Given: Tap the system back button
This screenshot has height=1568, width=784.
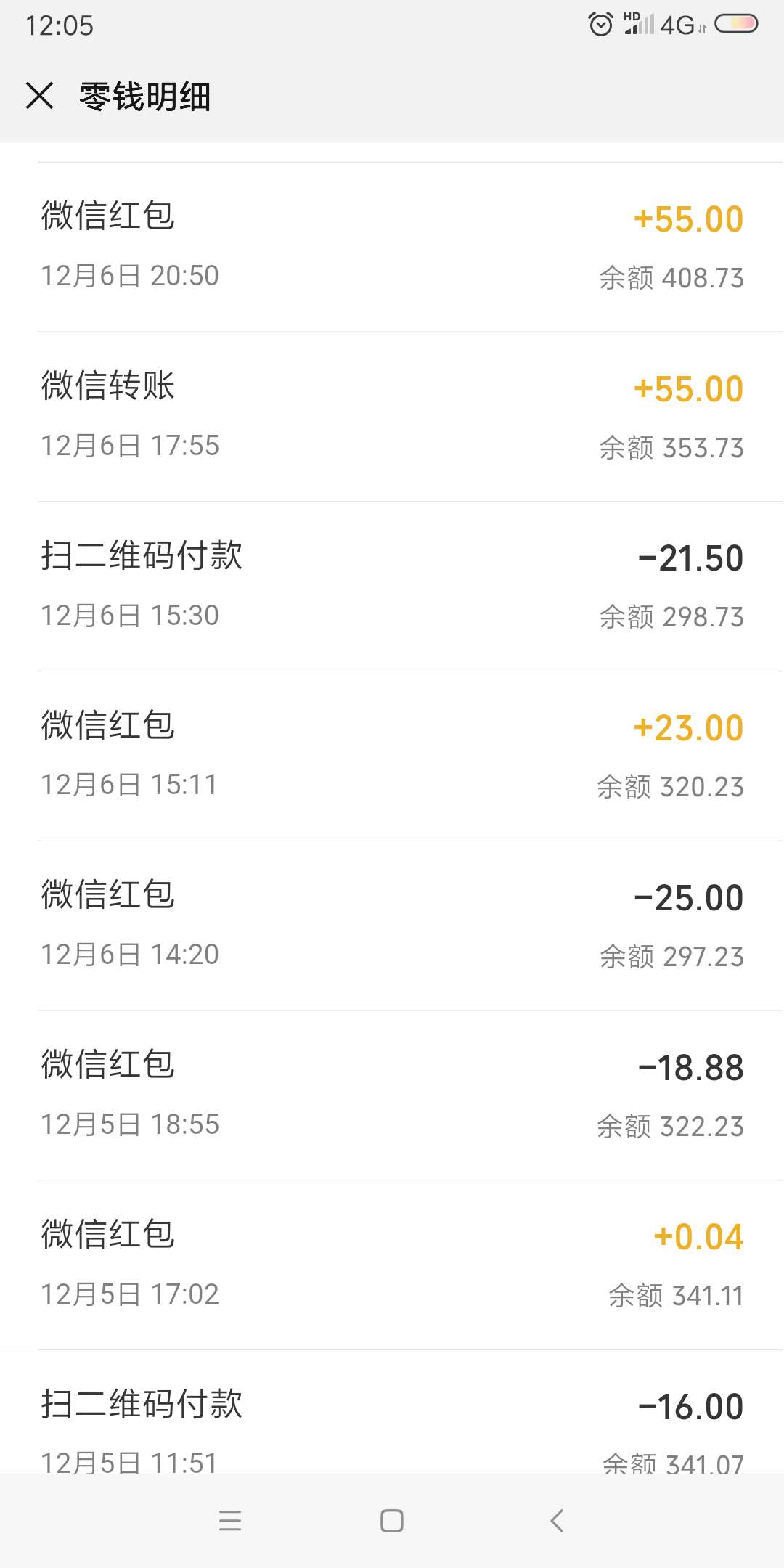Looking at the screenshot, I should [557, 1520].
